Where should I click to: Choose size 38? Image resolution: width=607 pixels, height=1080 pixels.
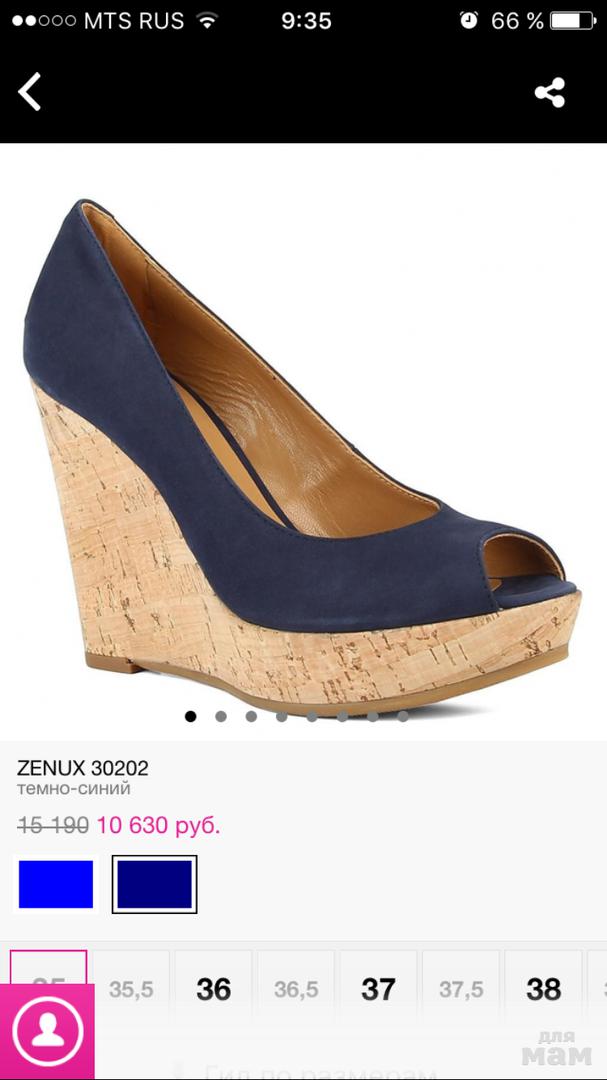click(543, 989)
